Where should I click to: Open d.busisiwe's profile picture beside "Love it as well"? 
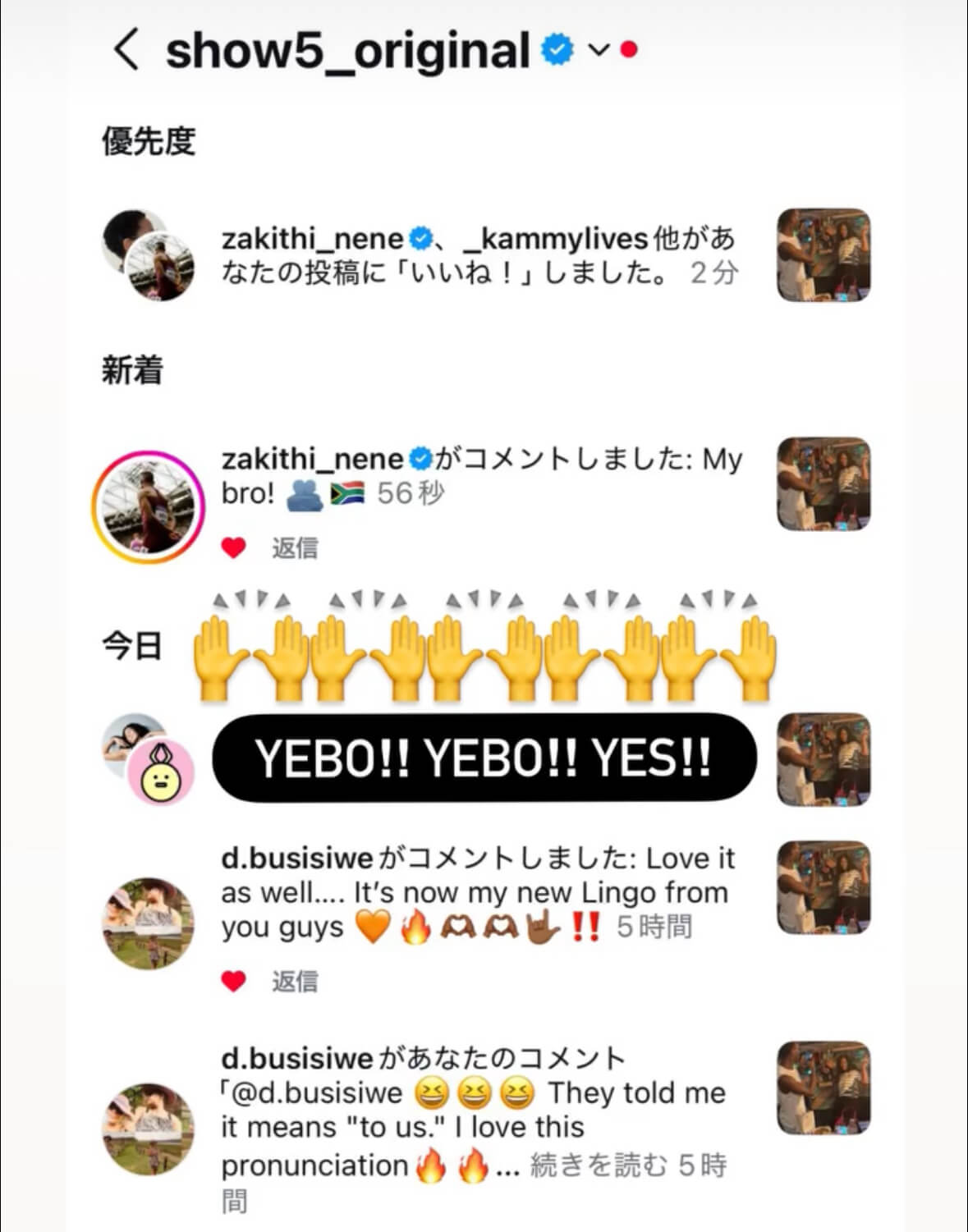148,923
